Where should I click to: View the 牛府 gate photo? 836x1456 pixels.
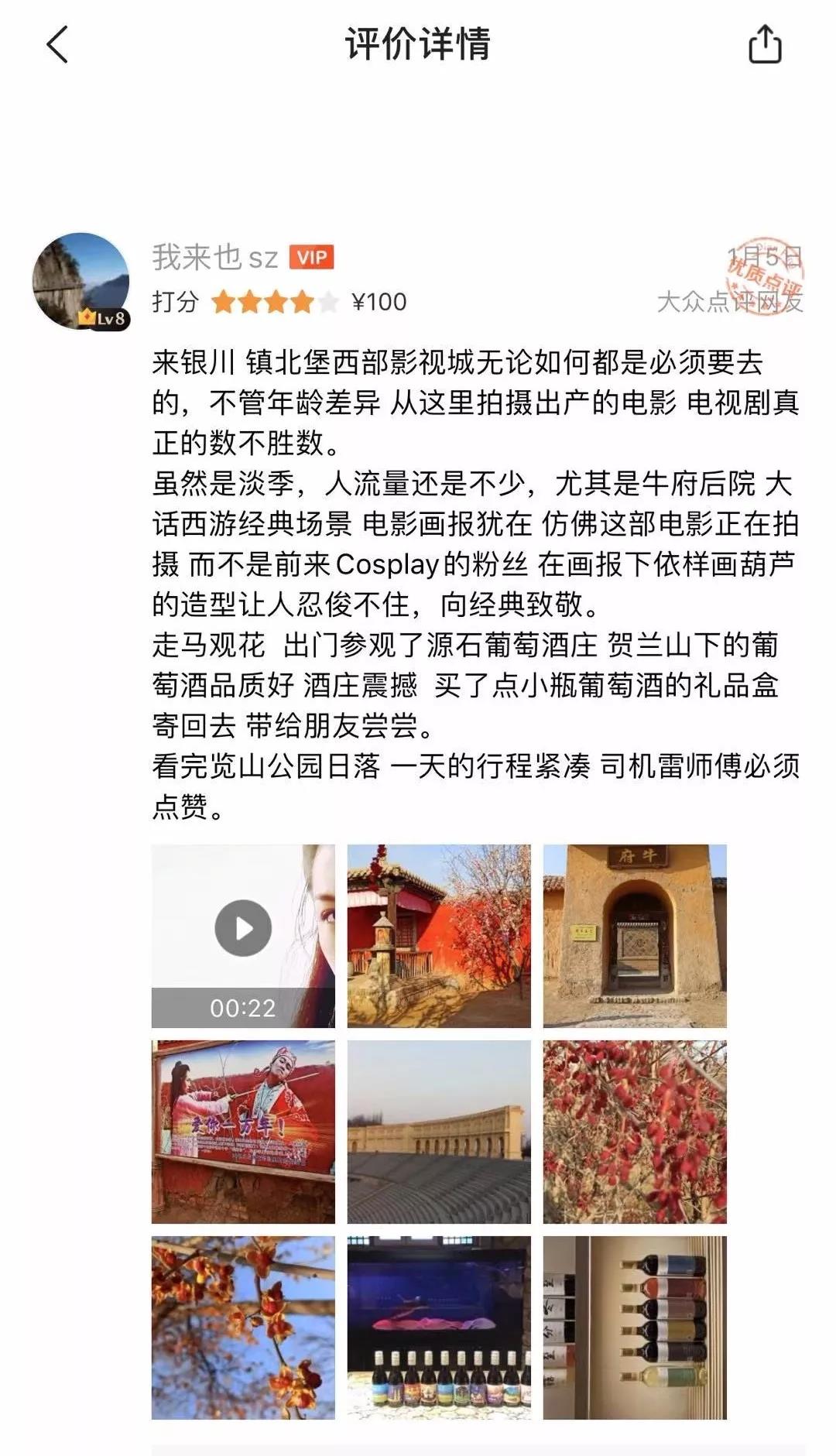(635, 936)
